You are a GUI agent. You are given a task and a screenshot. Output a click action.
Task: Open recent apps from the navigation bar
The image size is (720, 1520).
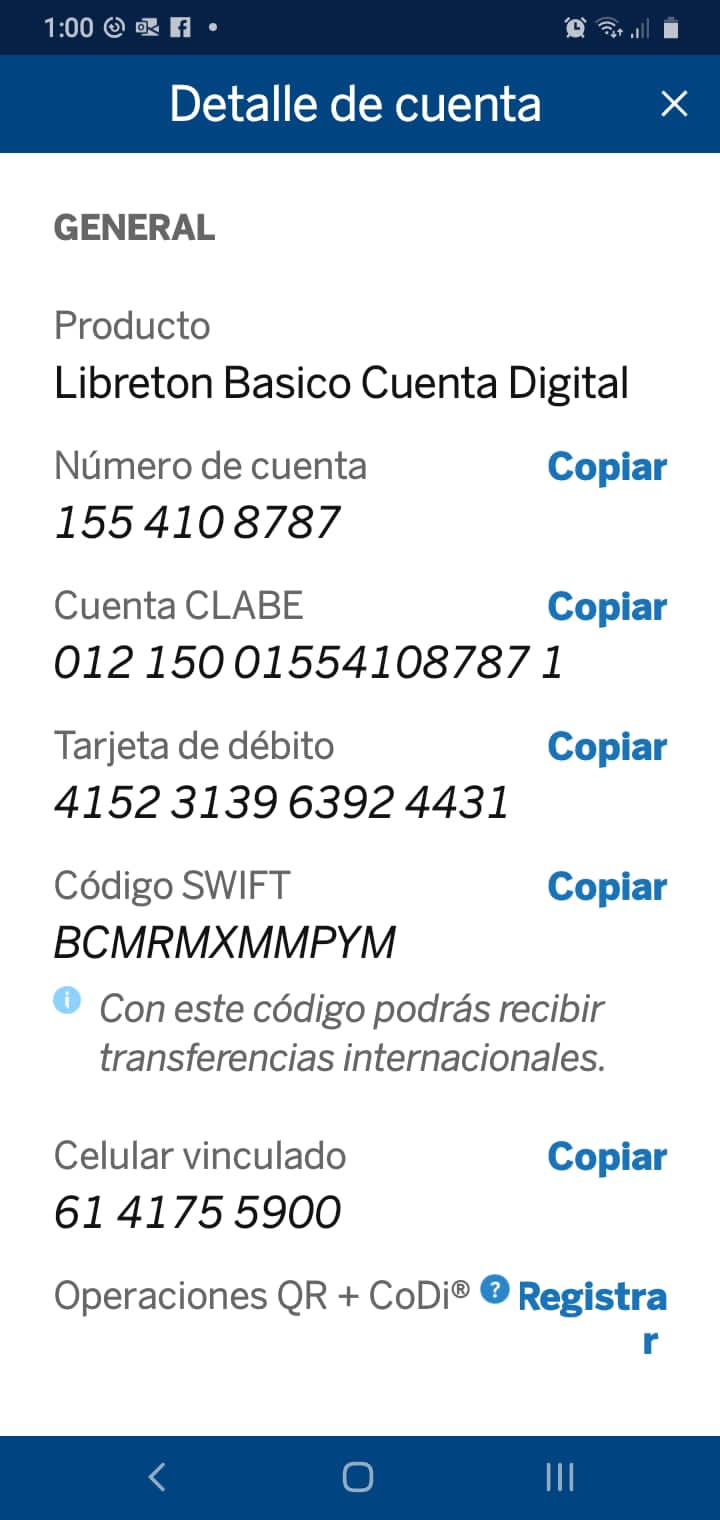tap(560, 1477)
